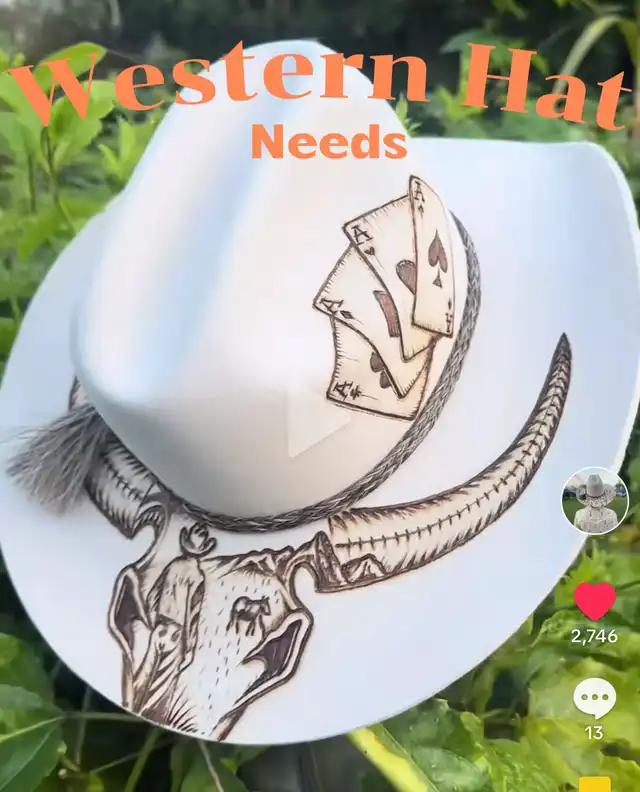Open the comments on this video
The image size is (640, 792).
pyautogui.click(x=595, y=697)
